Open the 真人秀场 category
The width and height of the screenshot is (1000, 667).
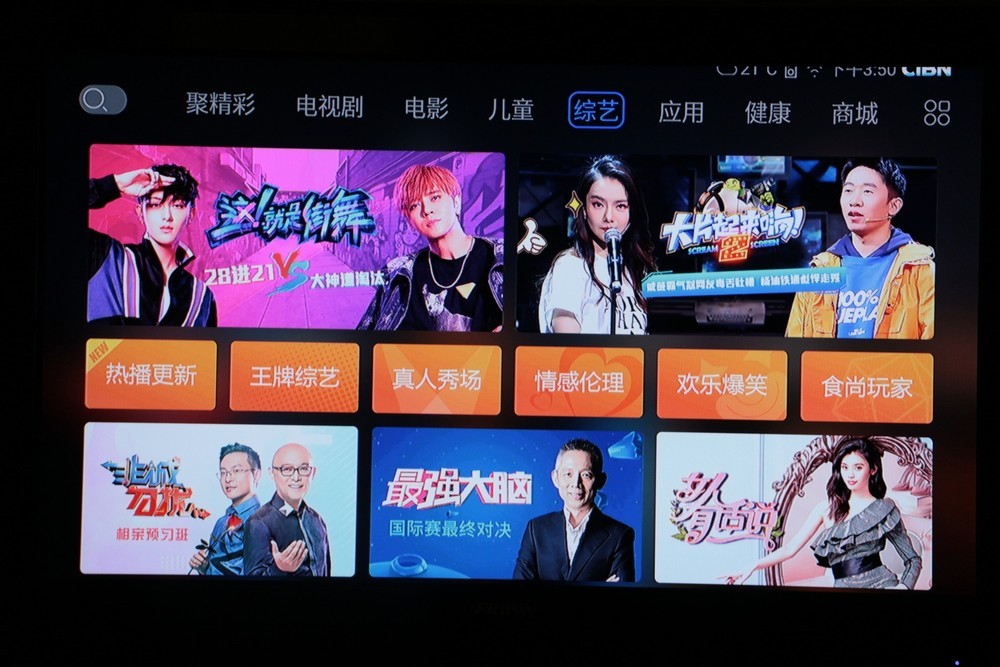[x=437, y=380]
